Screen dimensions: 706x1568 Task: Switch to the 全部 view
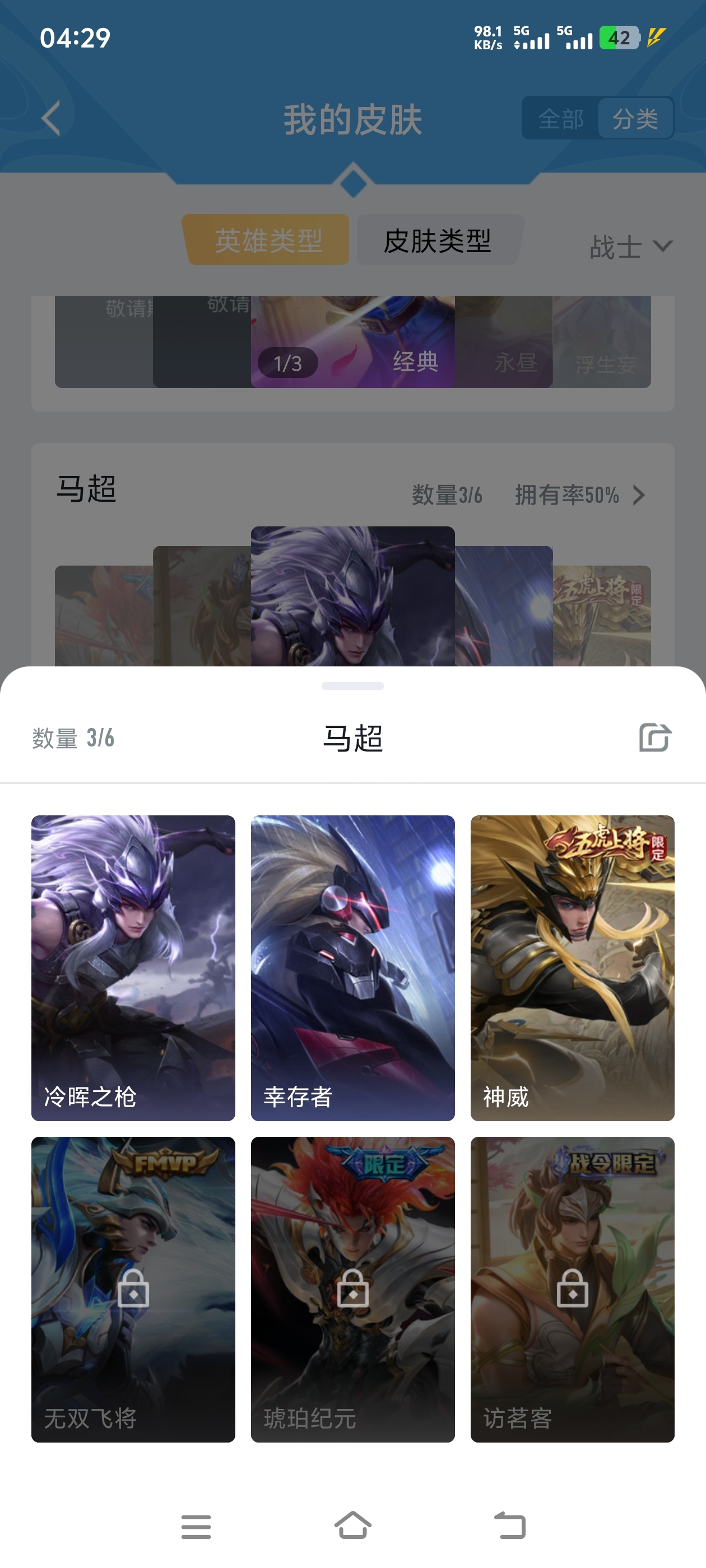pos(560,118)
